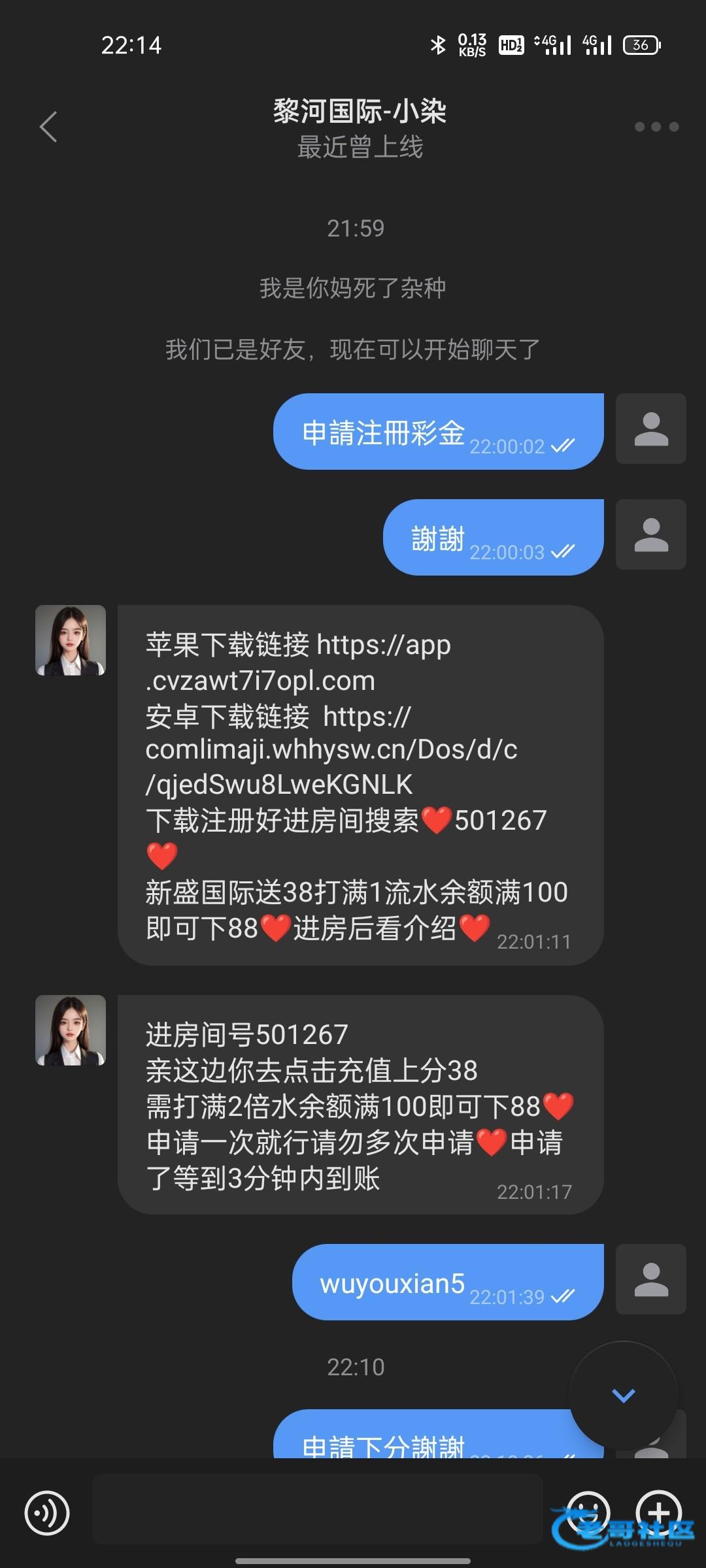The image size is (706, 1568).
Task: Open the three-dot chat options menu
Action: 656,127
